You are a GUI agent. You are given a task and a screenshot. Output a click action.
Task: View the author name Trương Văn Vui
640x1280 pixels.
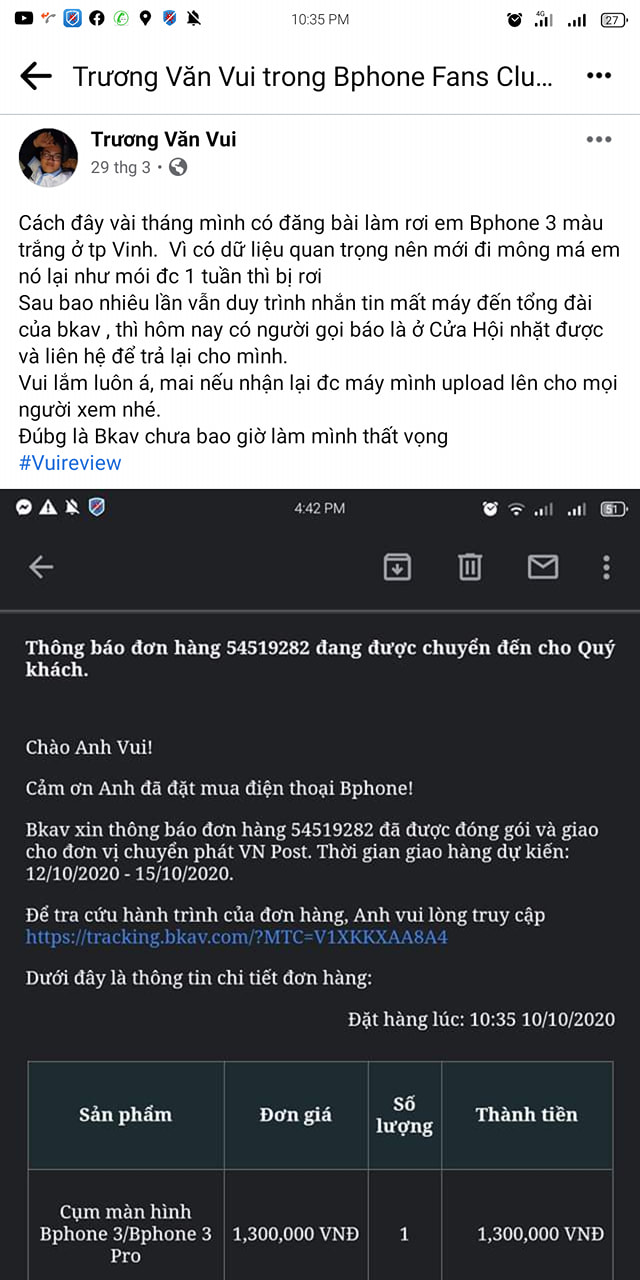(x=163, y=140)
